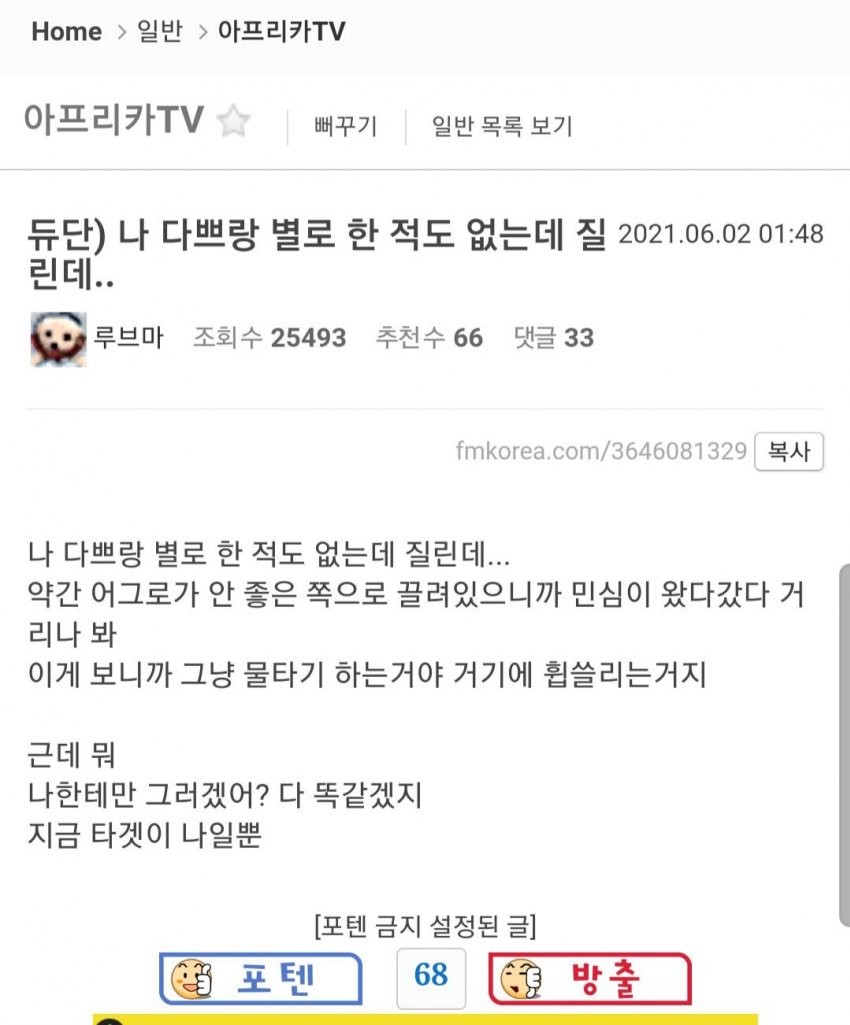Open the 일반 breadcrumb category
This screenshot has width=850, height=1025.
160,31
